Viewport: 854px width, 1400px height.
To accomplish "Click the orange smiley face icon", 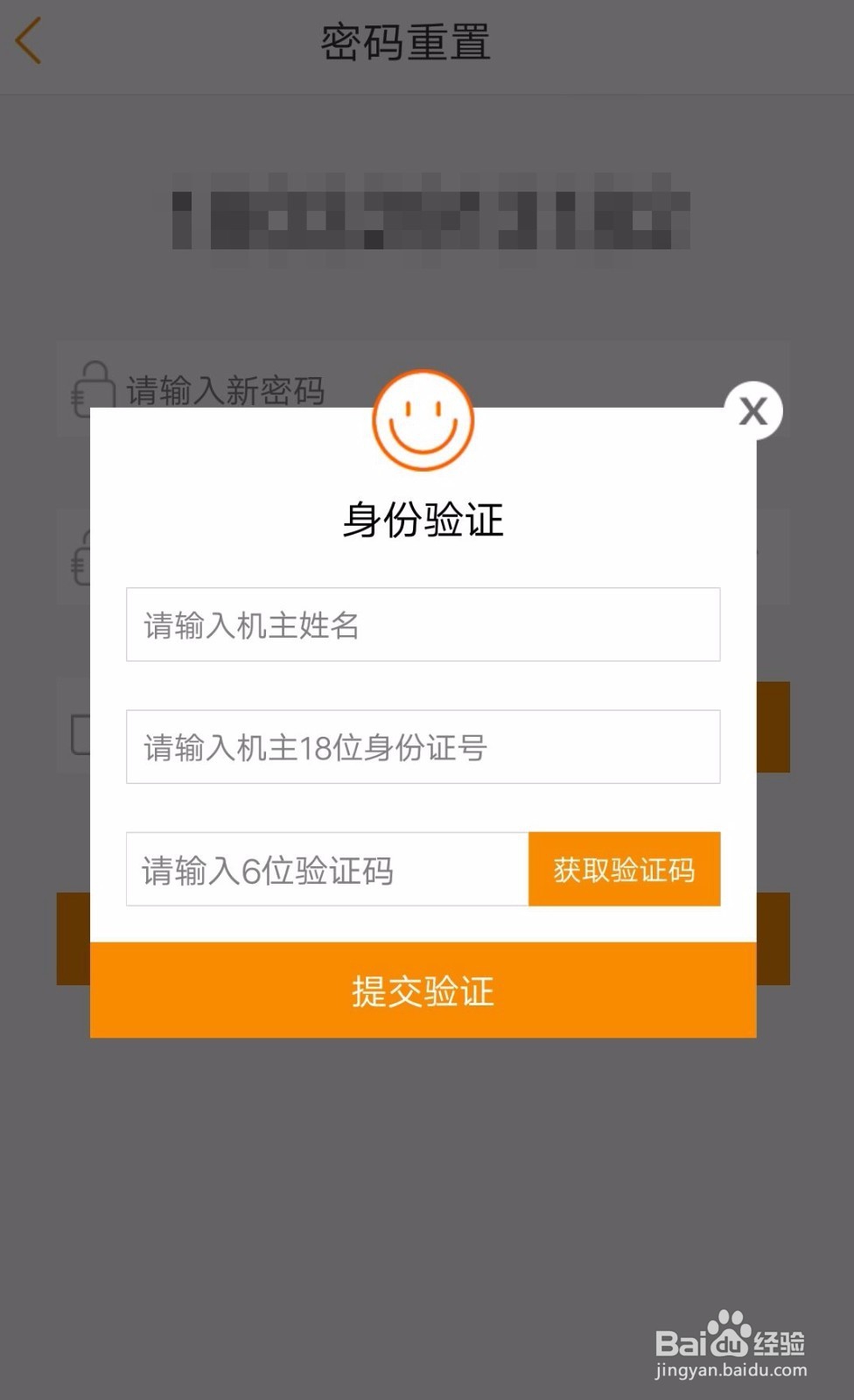I will tap(423, 420).
